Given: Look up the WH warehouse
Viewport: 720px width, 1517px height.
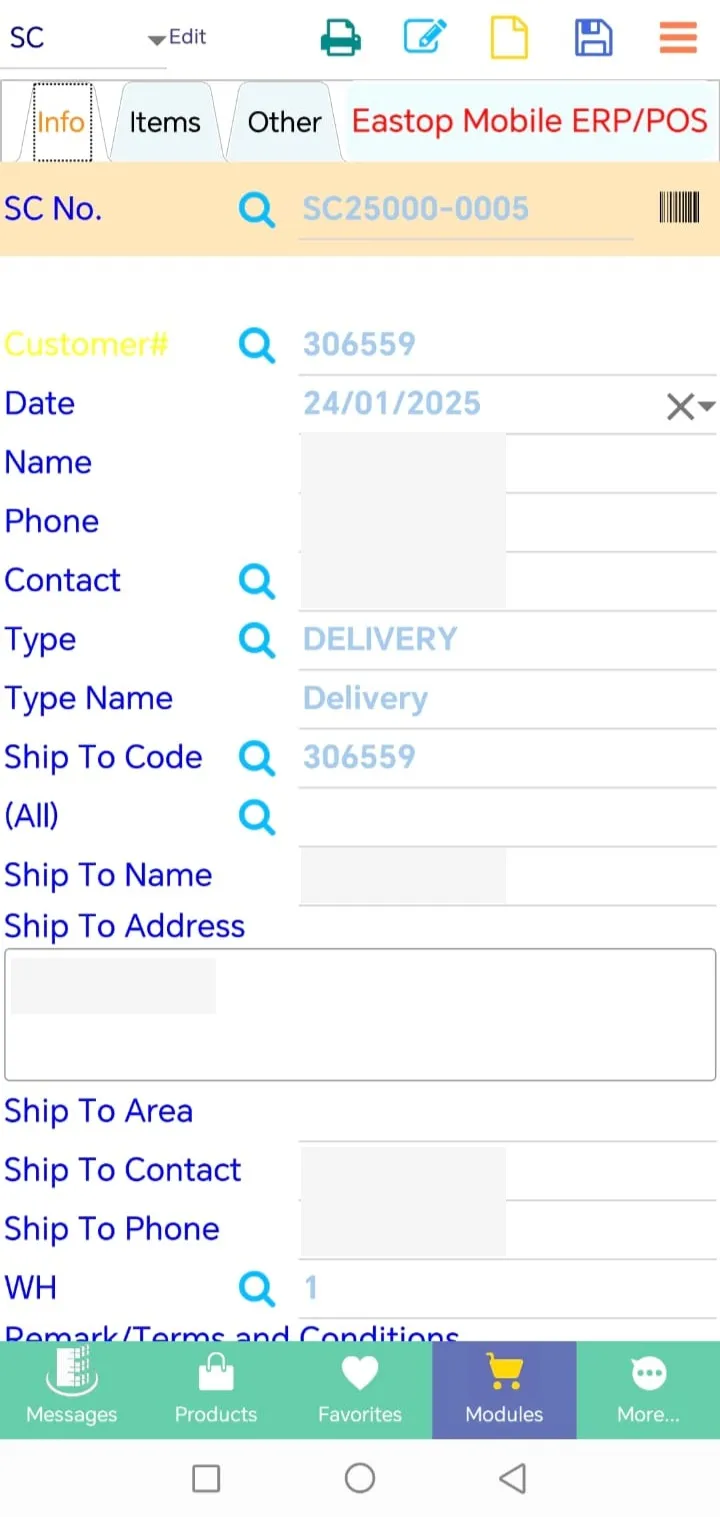Looking at the screenshot, I should [257, 1288].
